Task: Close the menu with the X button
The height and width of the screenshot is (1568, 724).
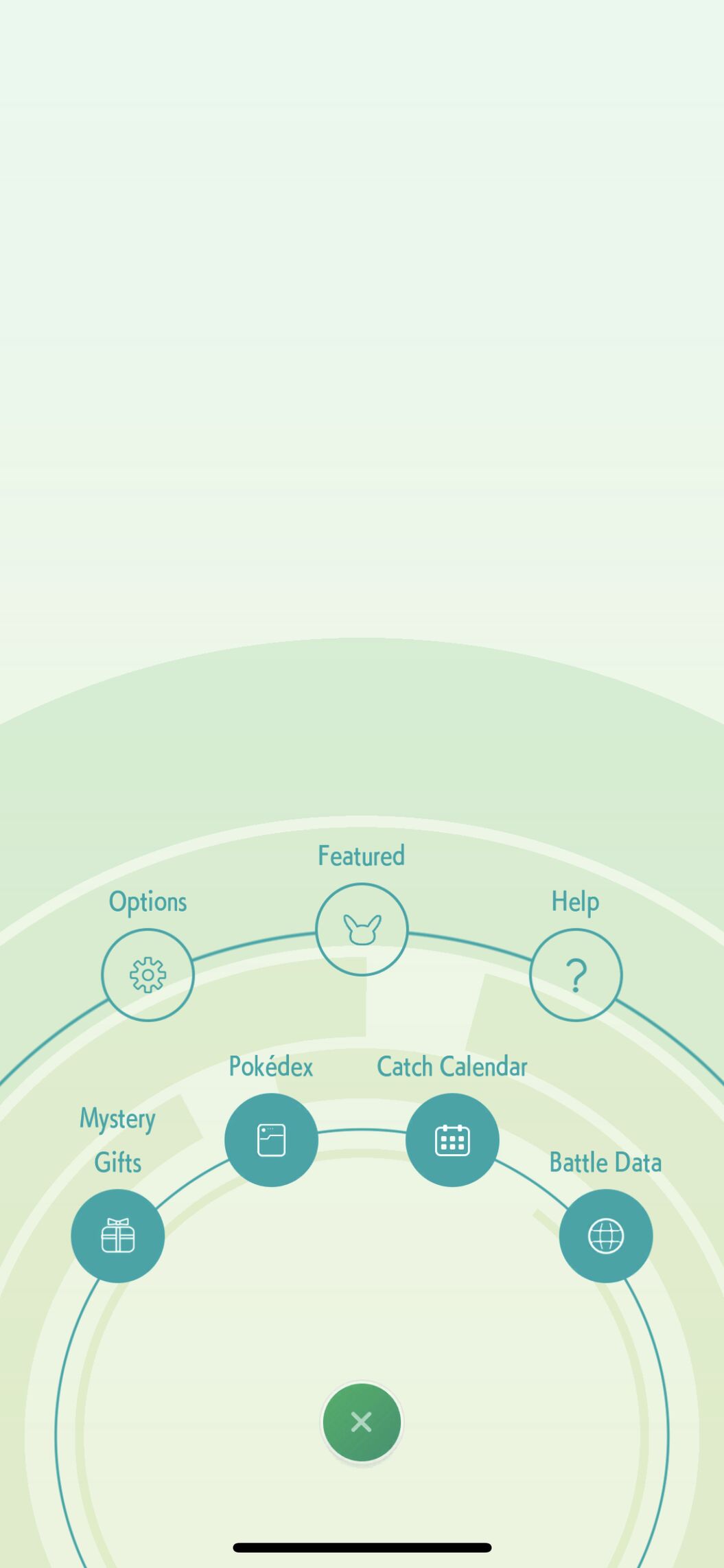Action: (x=362, y=1422)
